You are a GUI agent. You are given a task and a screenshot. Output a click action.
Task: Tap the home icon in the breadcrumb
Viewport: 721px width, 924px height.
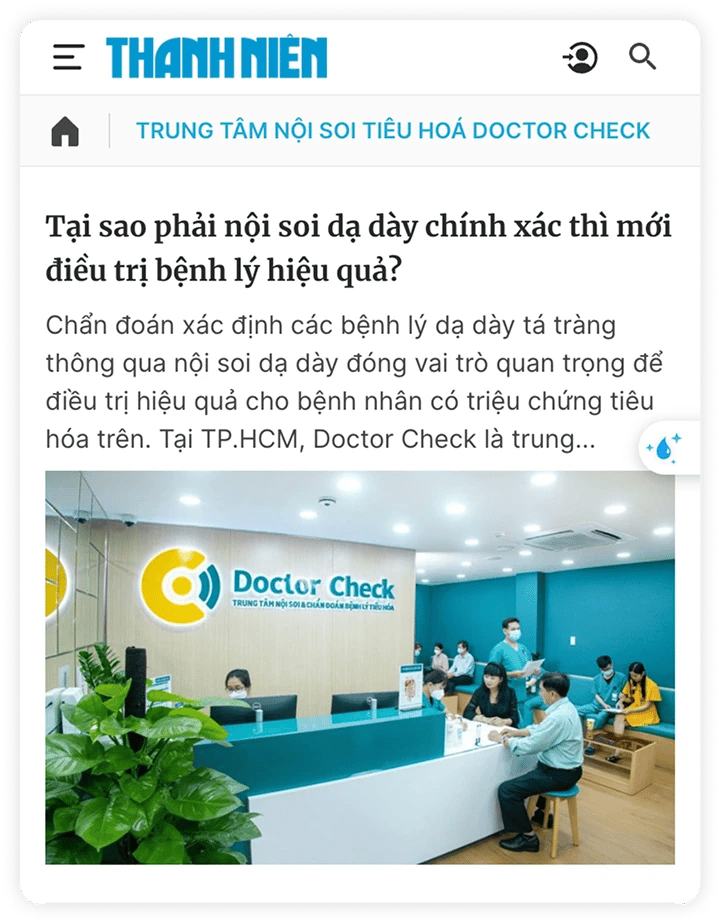(x=65, y=131)
